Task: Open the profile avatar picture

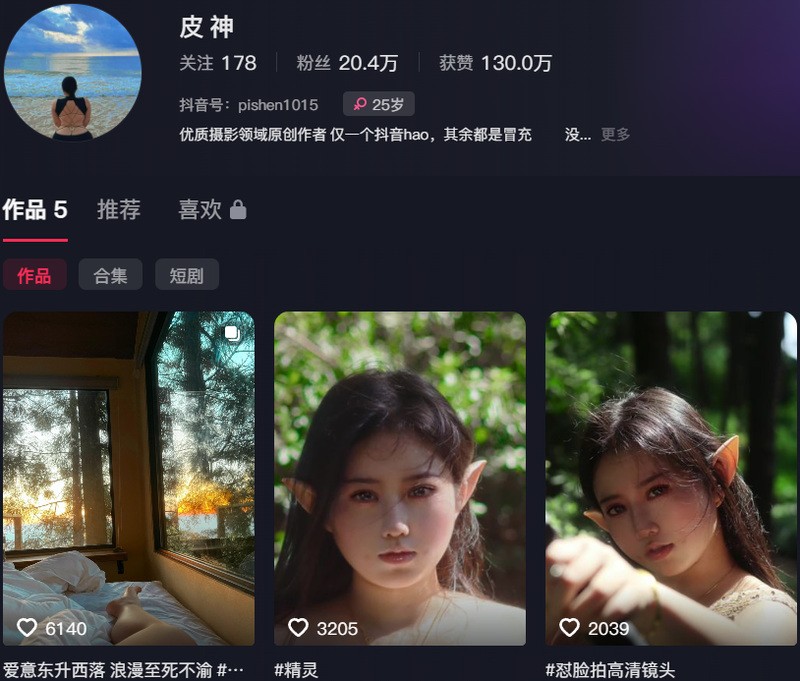Action: 72,72
